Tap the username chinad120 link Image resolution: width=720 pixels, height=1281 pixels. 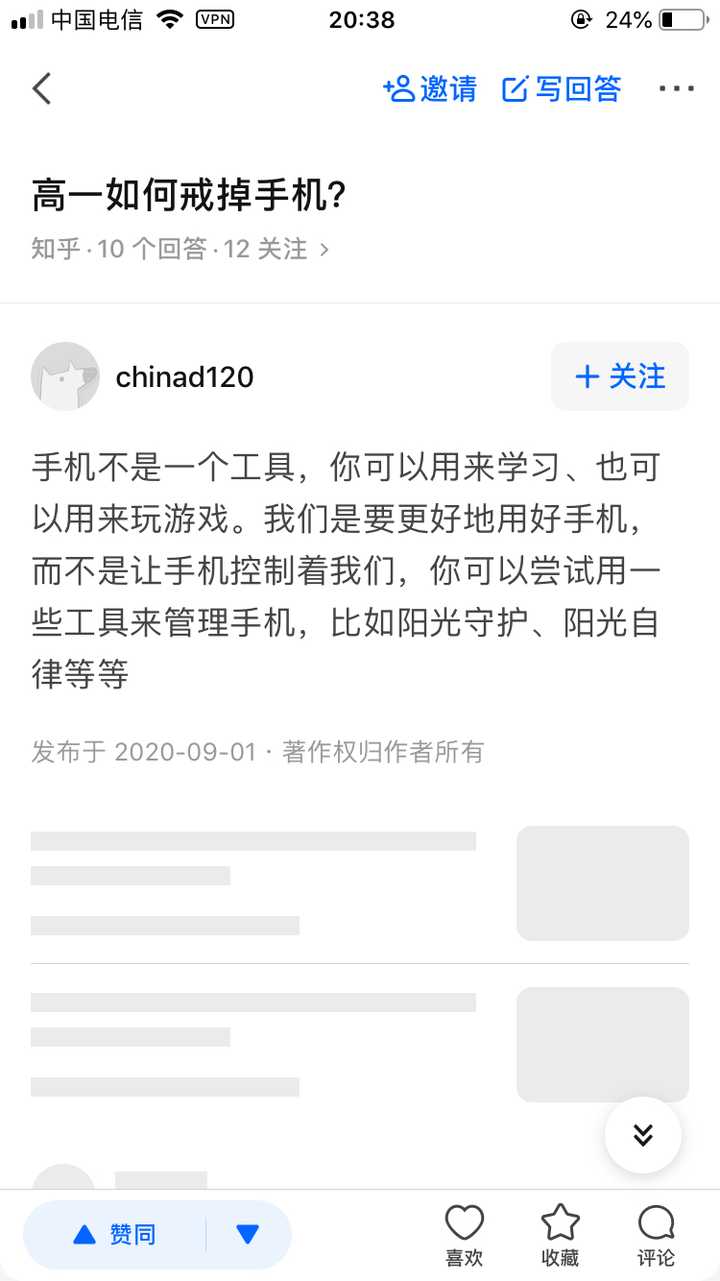184,377
